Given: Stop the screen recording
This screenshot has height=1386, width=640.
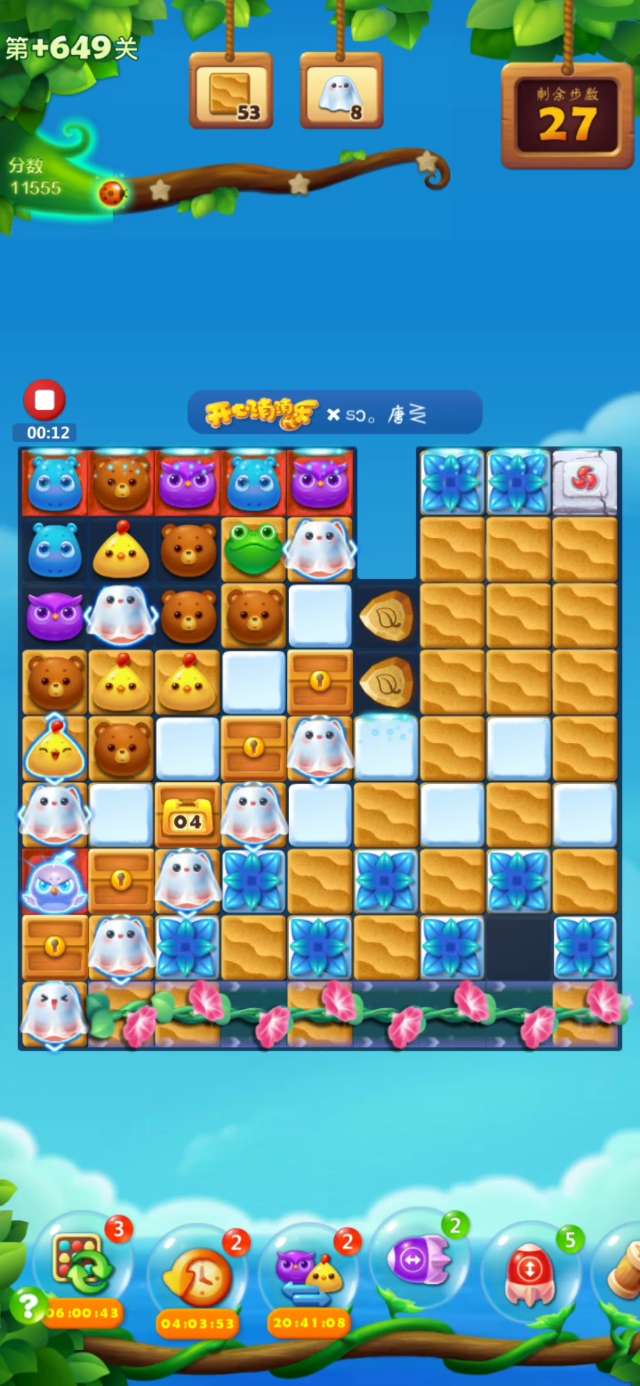Looking at the screenshot, I should [x=45, y=400].
